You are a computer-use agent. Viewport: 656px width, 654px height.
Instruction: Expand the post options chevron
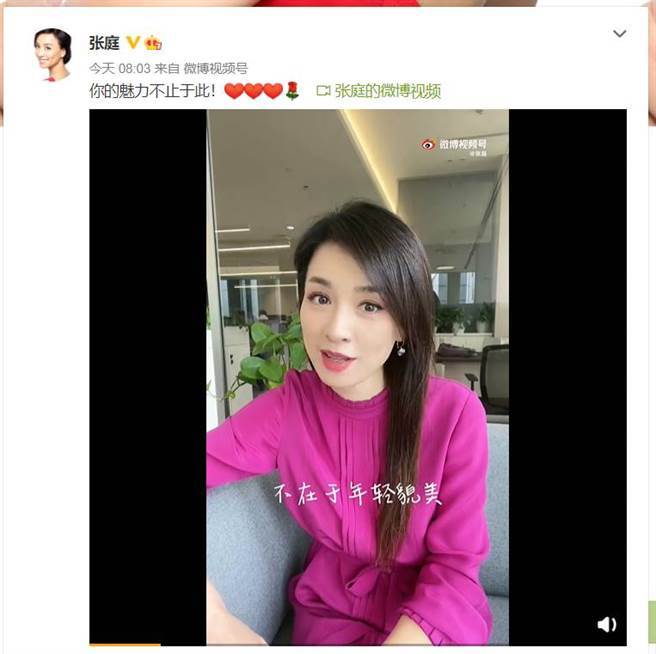pos(619,34)
